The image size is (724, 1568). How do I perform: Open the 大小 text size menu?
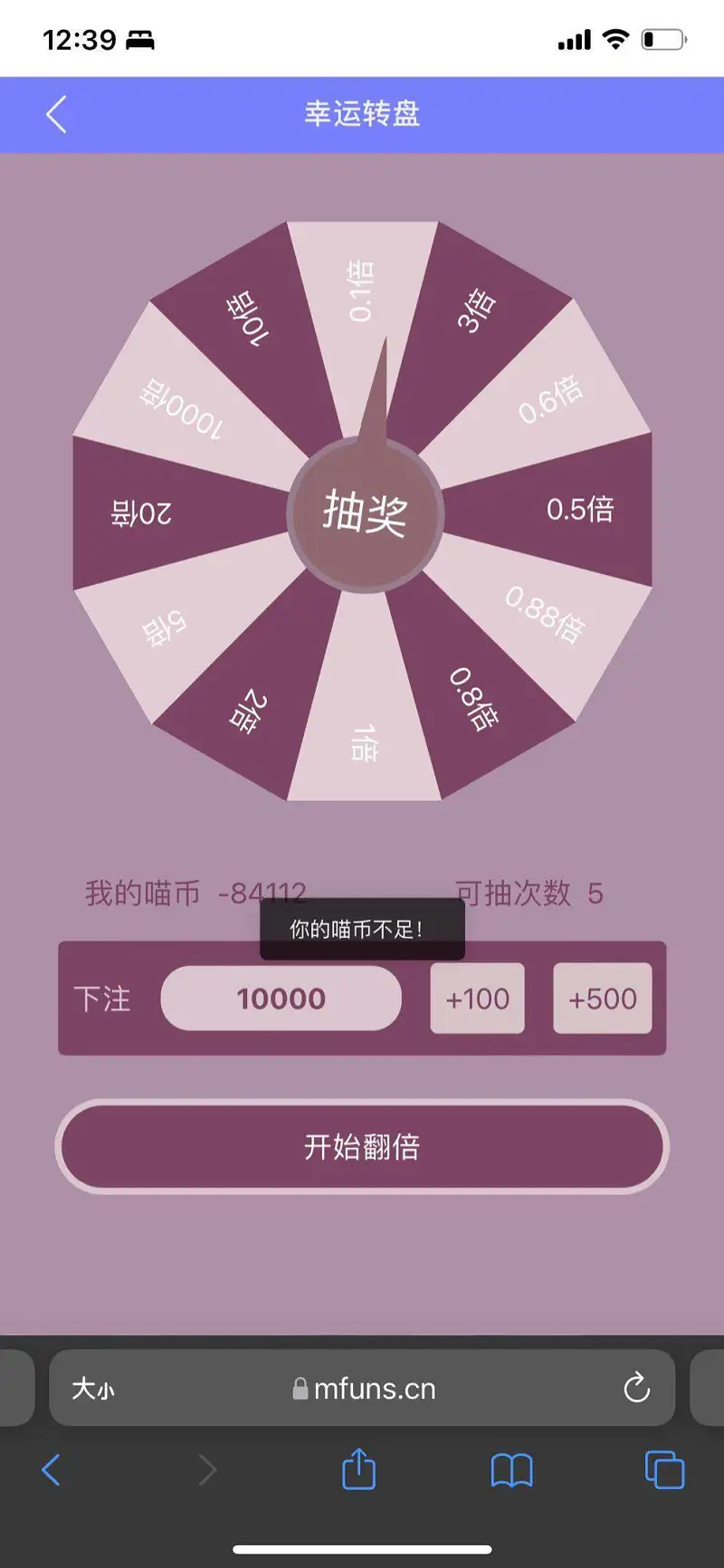(x=93, y=1388)
